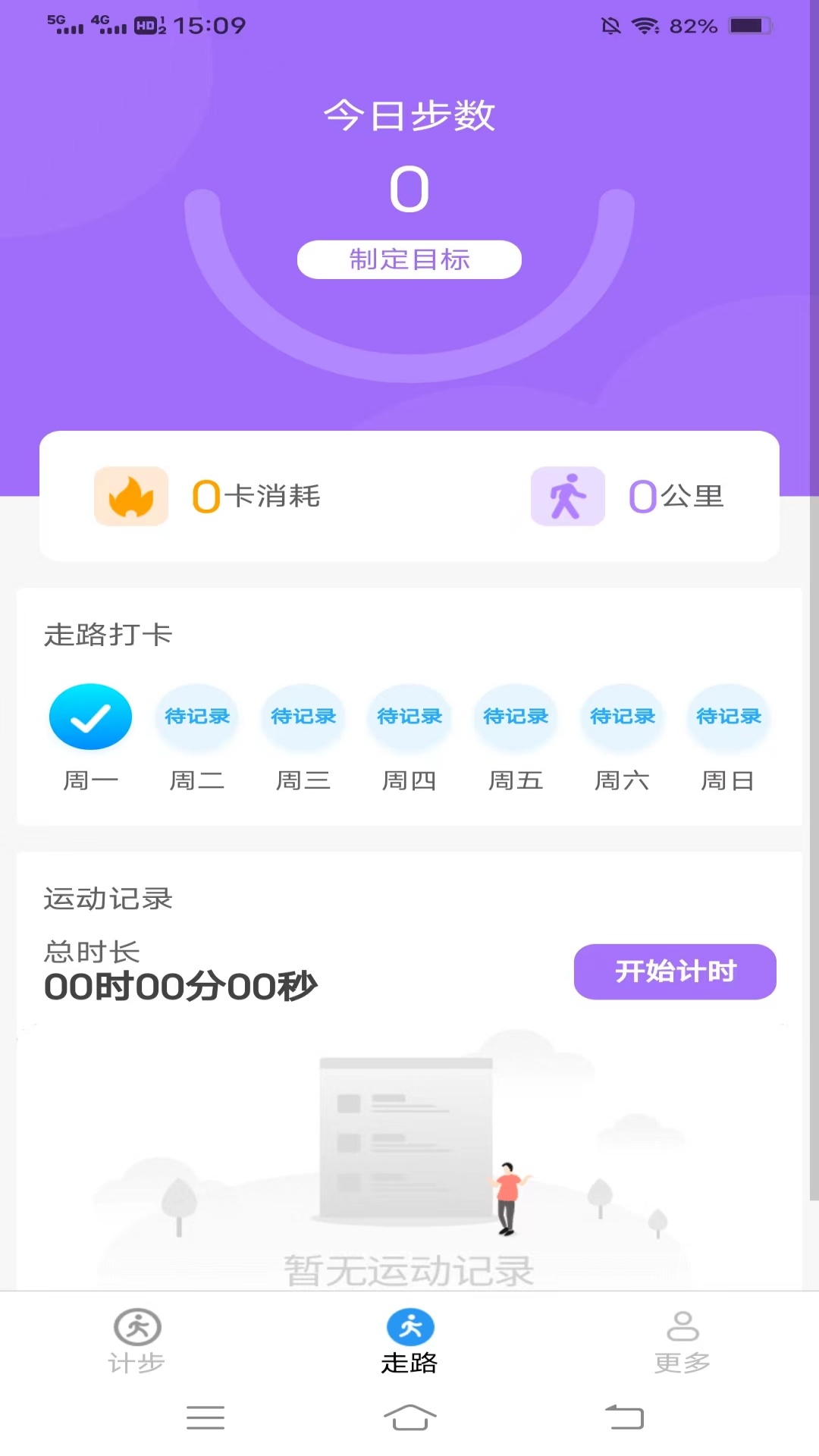Check in for 周二
Image resolution: width=819 pixels, height=1456 pixels.
[x=197, y=717]
